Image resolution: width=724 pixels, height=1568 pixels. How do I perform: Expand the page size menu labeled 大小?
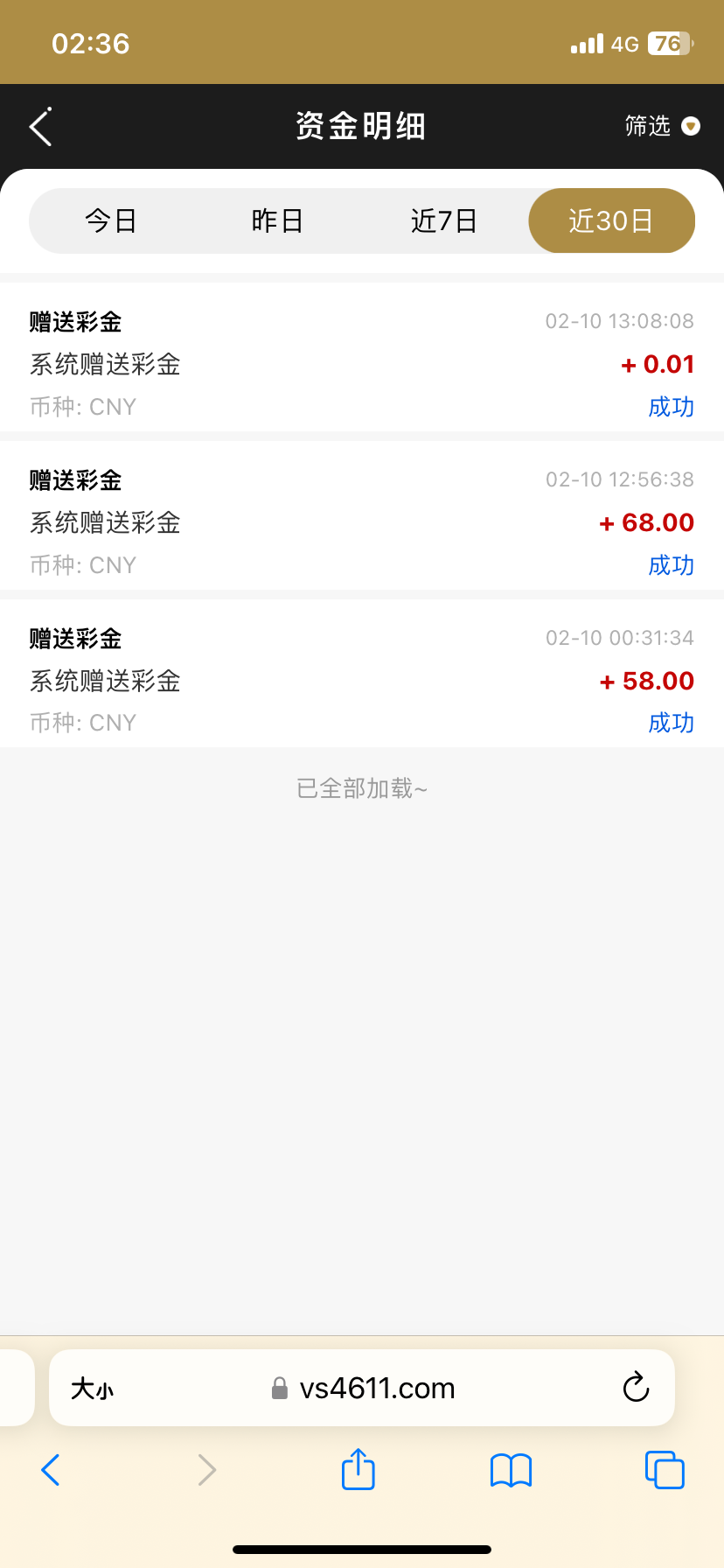[93, 1388]
